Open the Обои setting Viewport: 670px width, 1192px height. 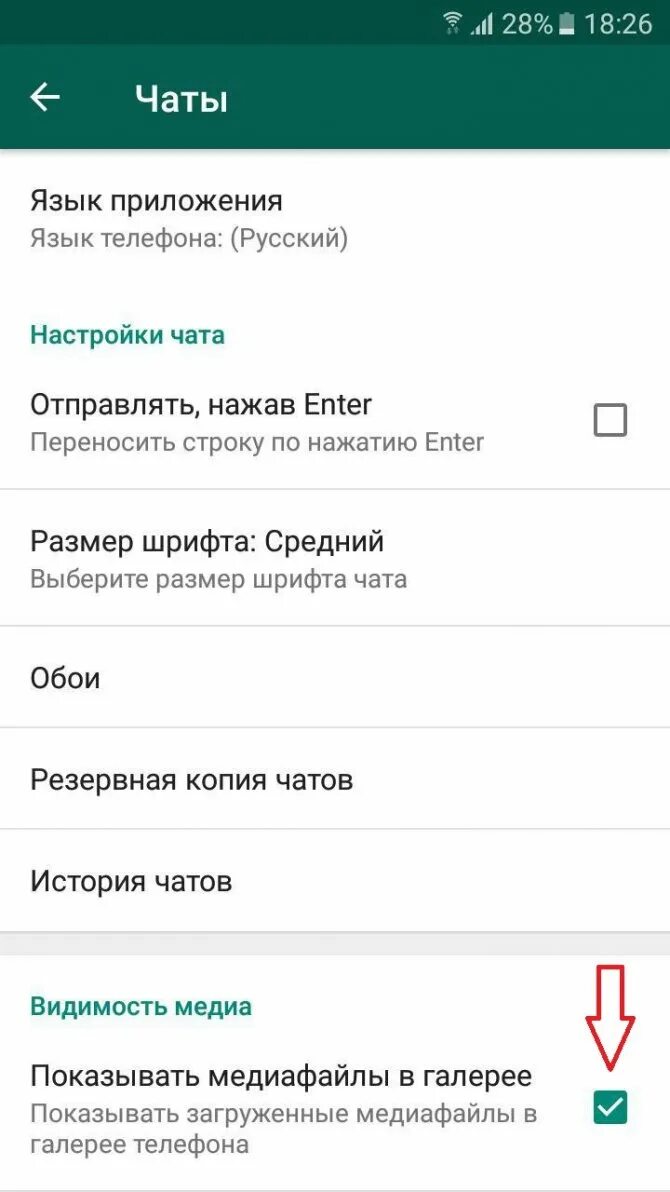click(65, 678)
